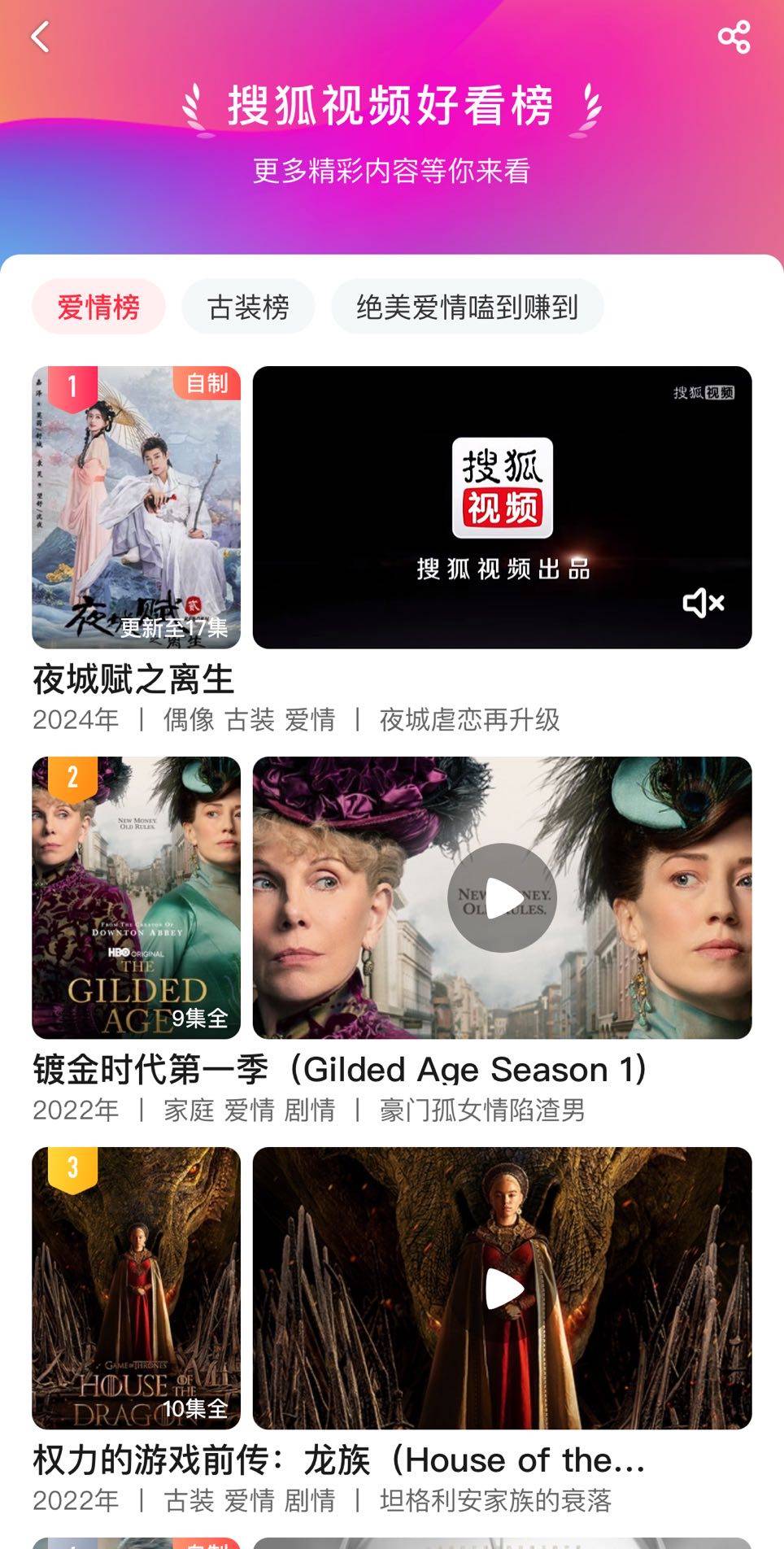
Task: Select the 爱情榜 tab
Action: 98,308
